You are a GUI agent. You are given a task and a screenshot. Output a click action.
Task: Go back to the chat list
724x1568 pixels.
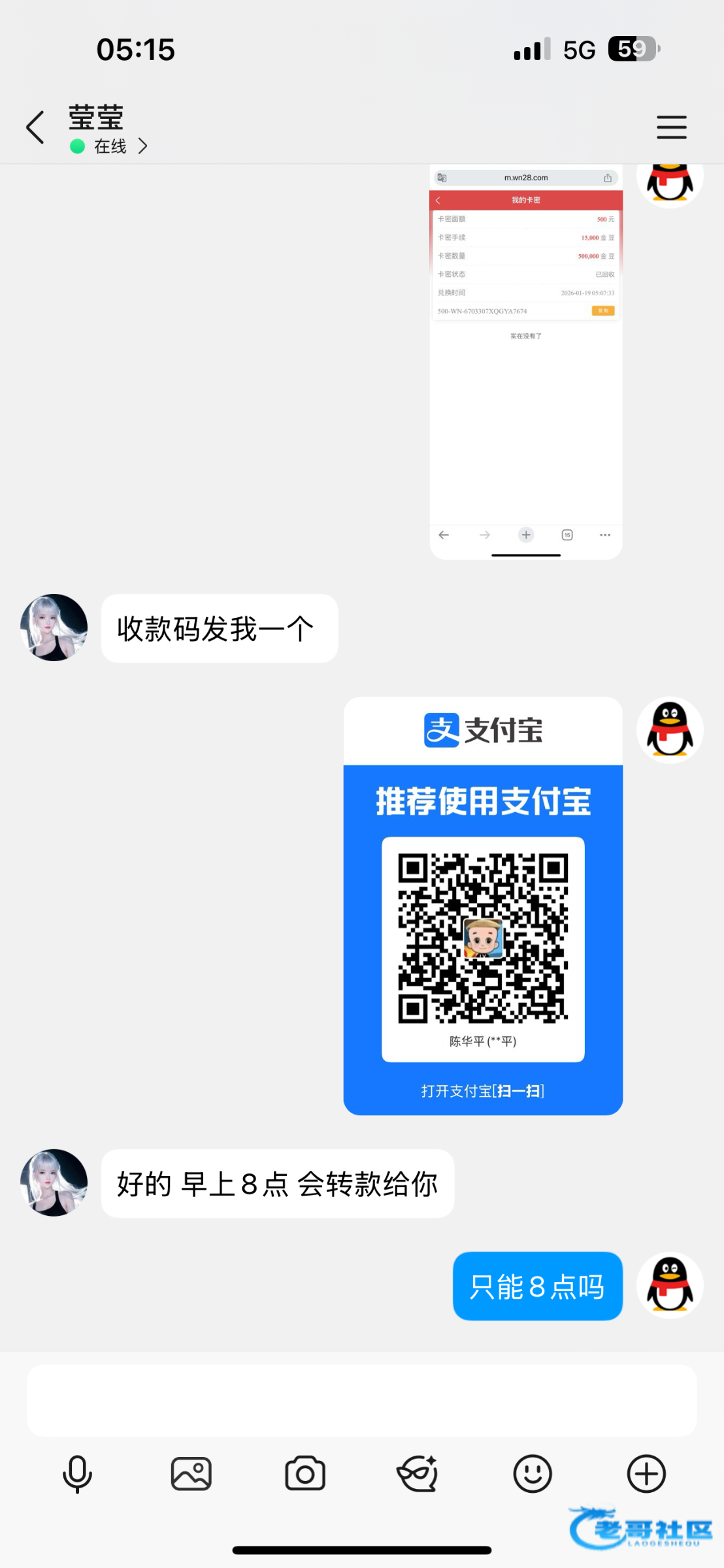36,127
